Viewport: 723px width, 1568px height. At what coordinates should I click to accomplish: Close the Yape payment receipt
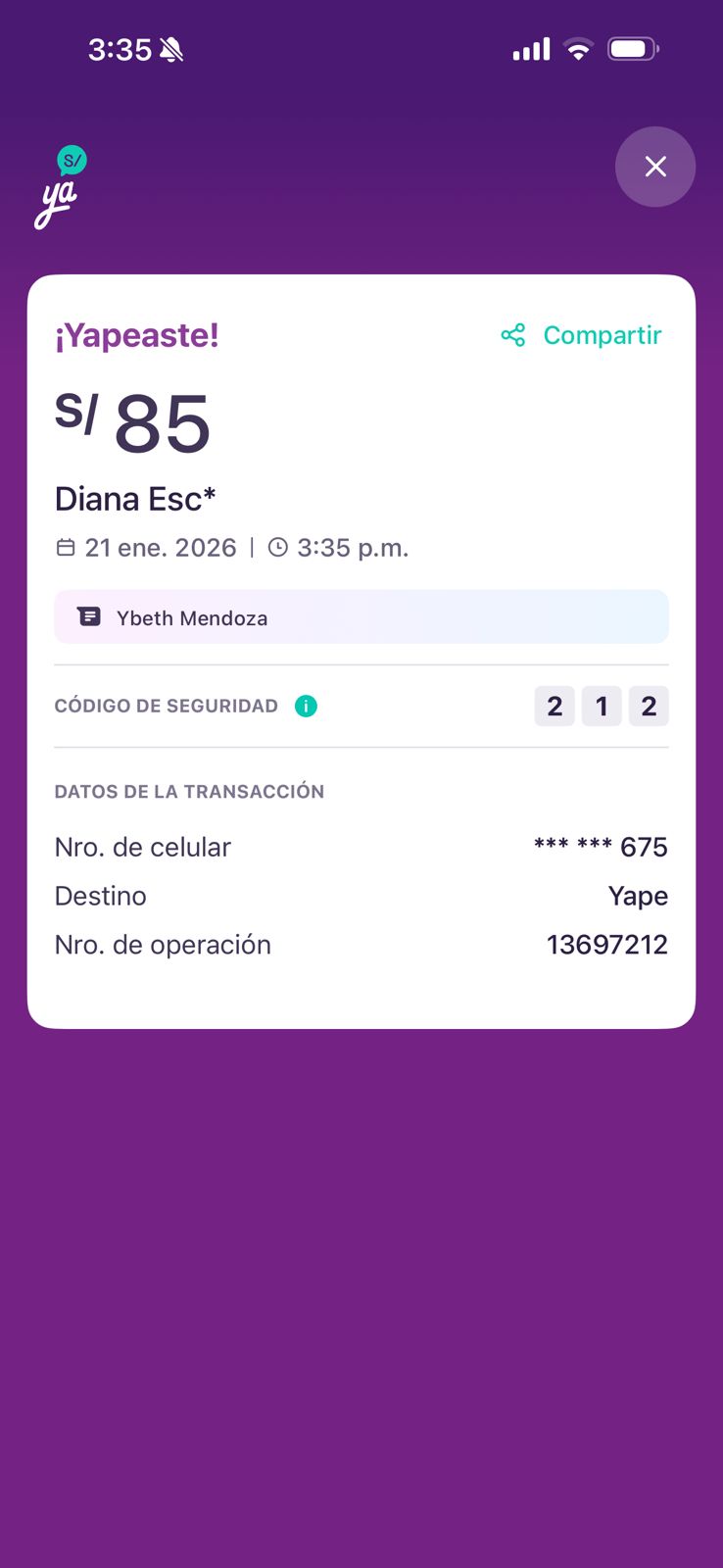[655, 167]
